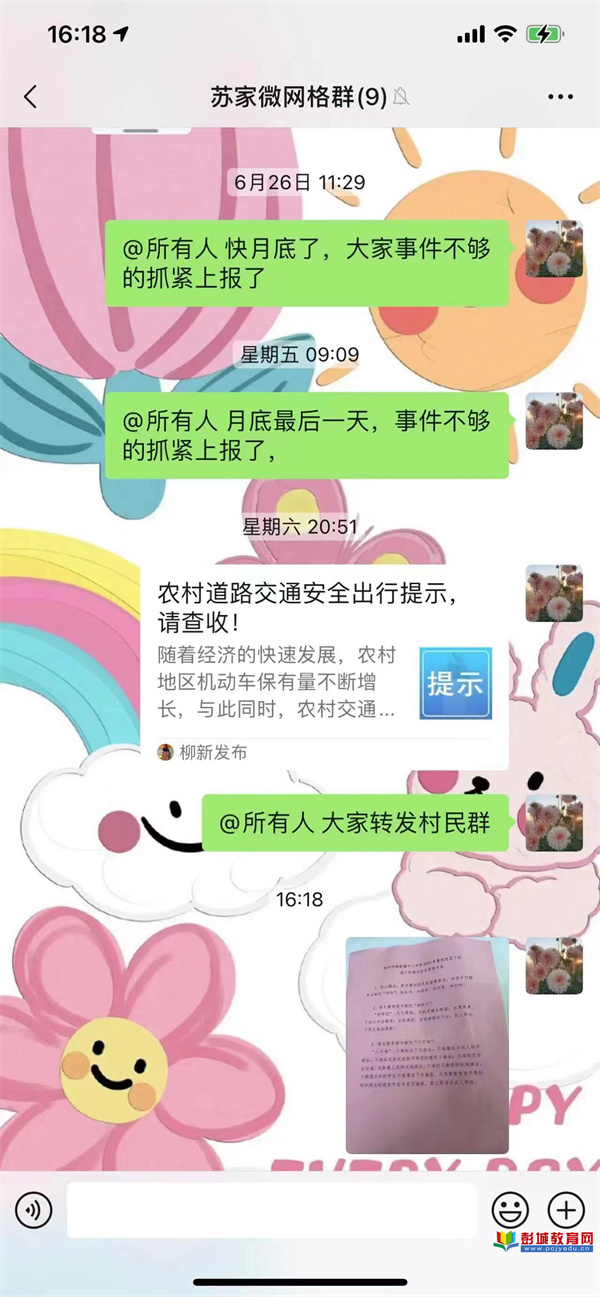Focus the message text field
The width and height of the screenshot is (600, 1297).
coord(271,1211)
